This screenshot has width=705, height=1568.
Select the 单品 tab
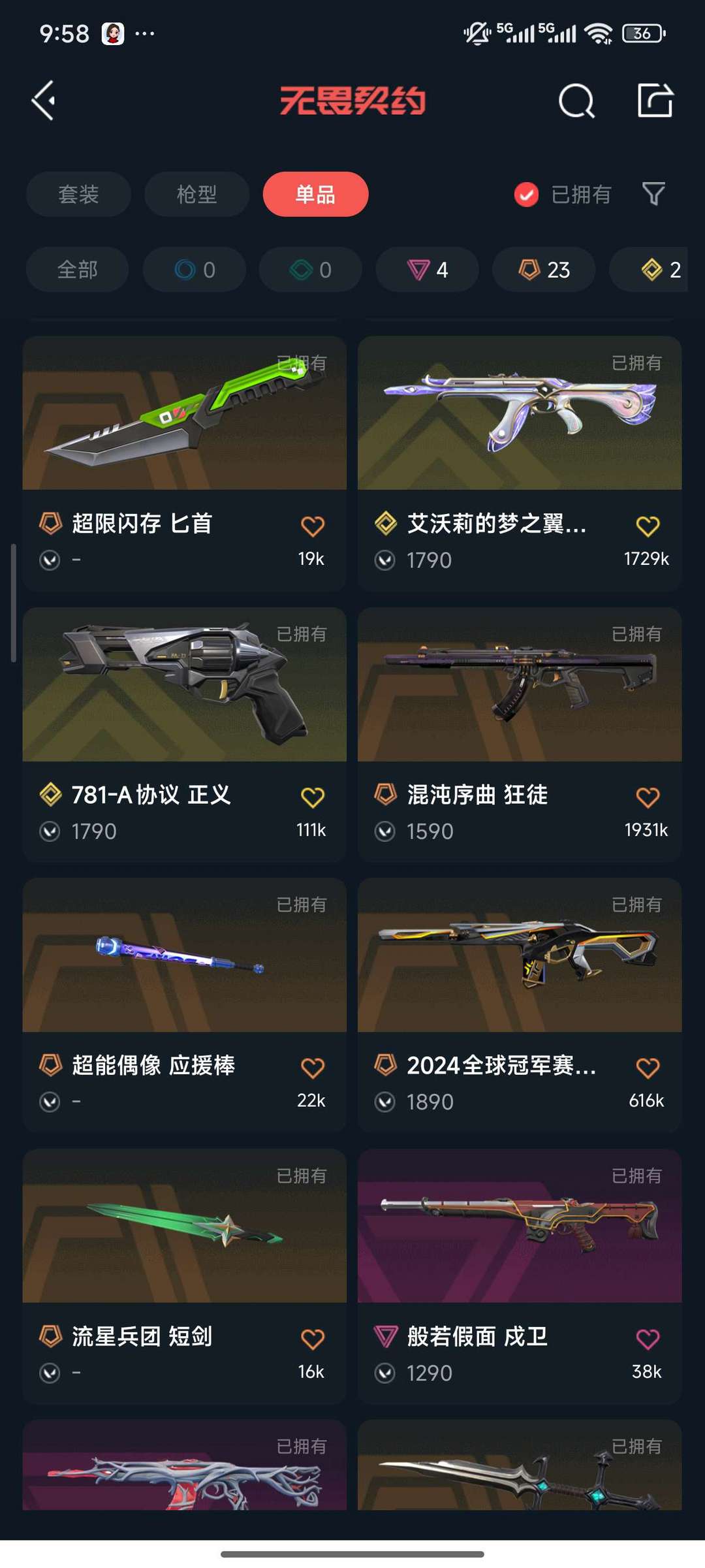click(315, 194)
